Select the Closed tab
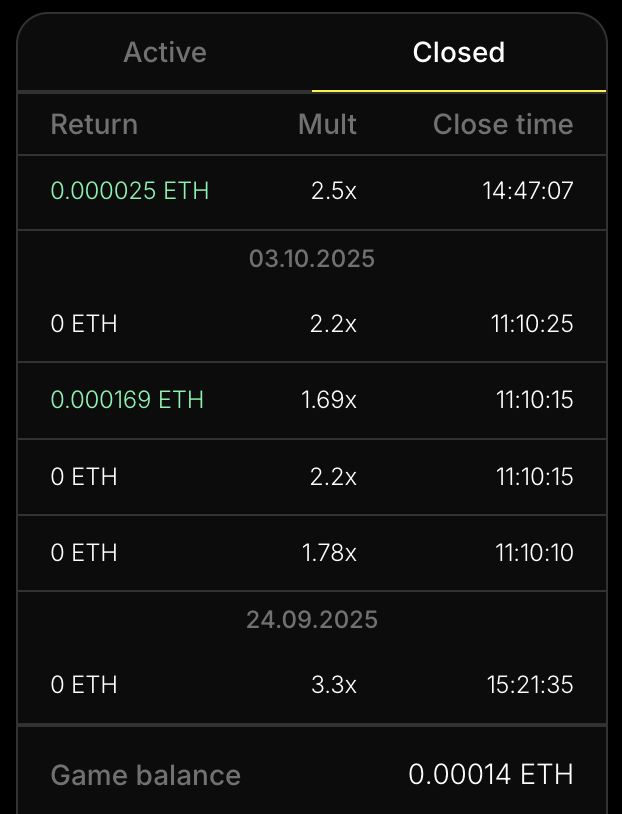 tap(458, 53)
